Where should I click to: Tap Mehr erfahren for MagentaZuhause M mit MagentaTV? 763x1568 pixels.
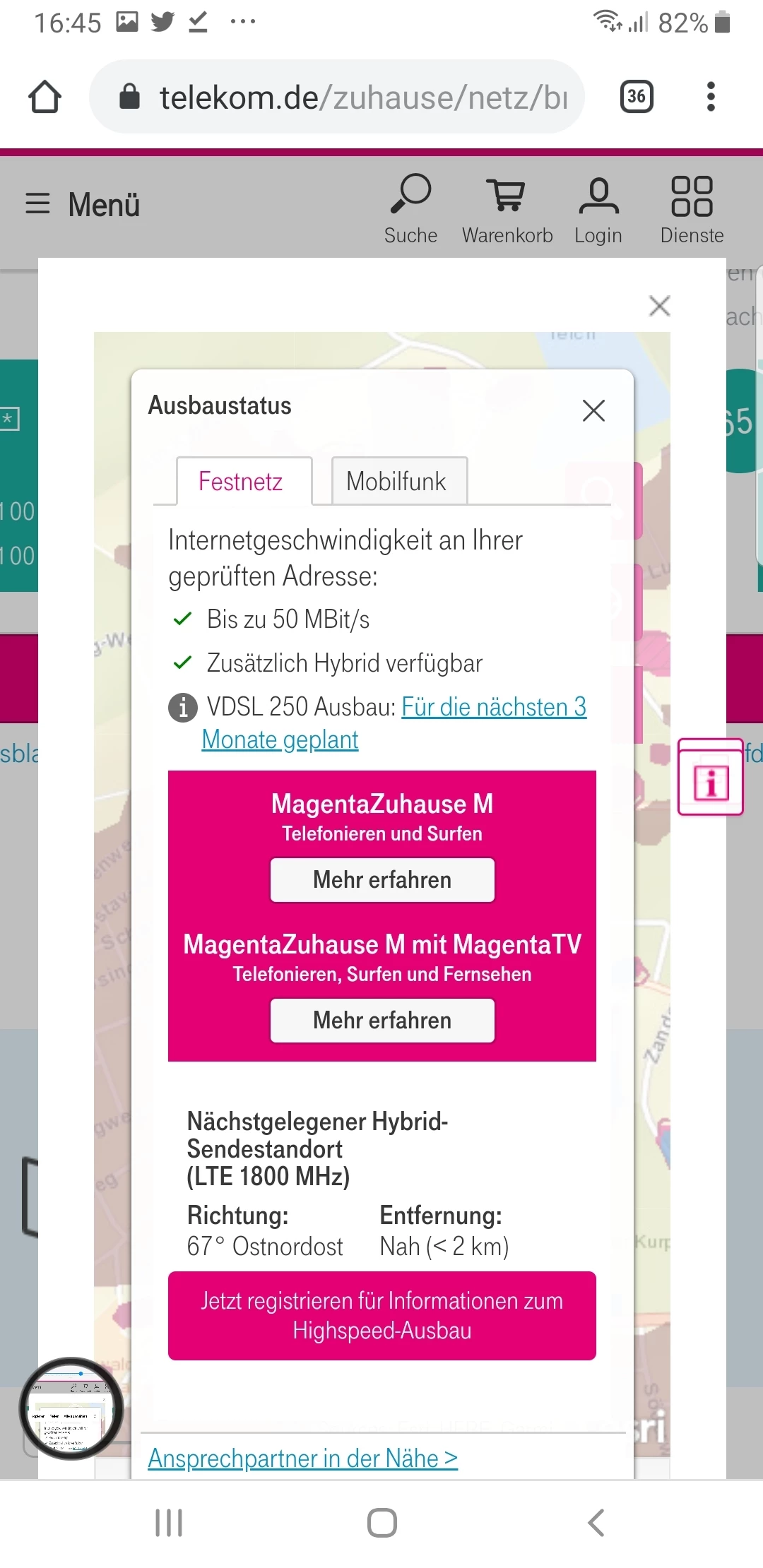(x=382, y=1021)
